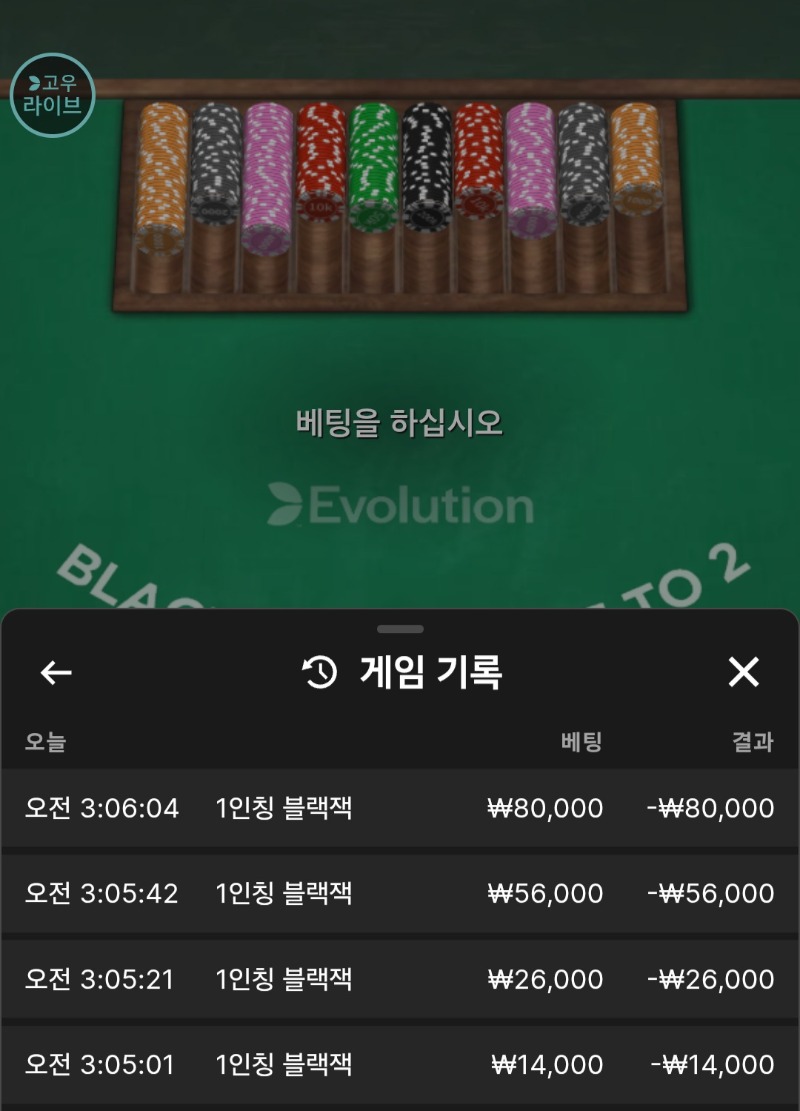View the 3:05:01 game details
This screenshot has height=1111, width=800.
click(400, 1065)
